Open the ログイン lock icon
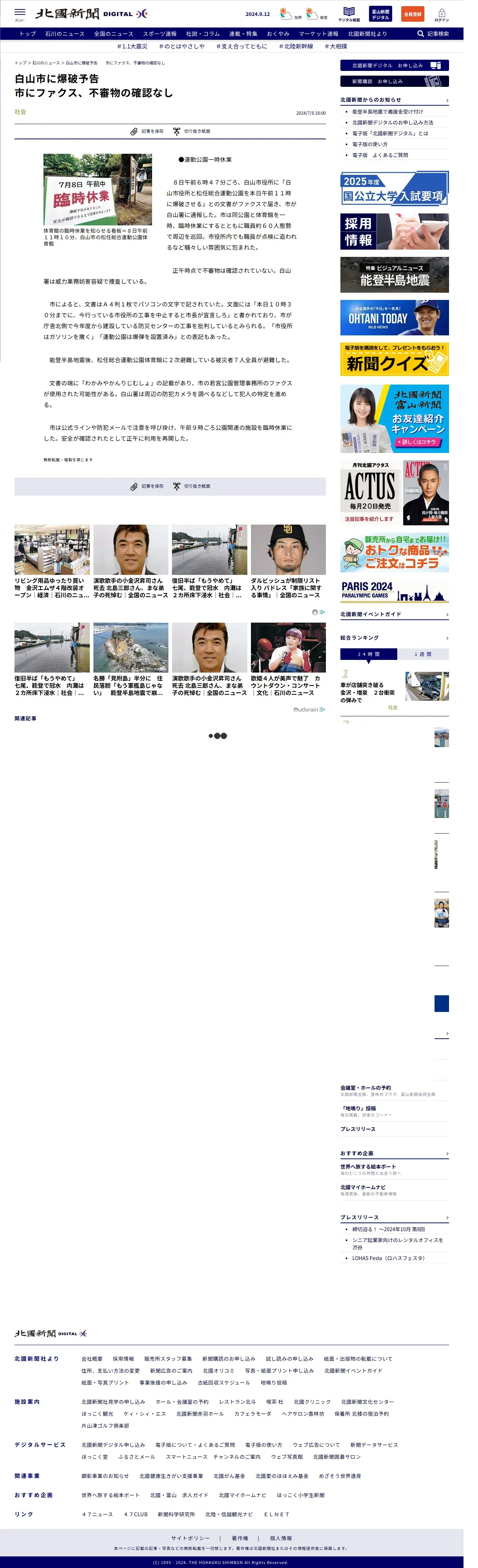The width and height of the screenshot is (478, 1568). point(441,14)
